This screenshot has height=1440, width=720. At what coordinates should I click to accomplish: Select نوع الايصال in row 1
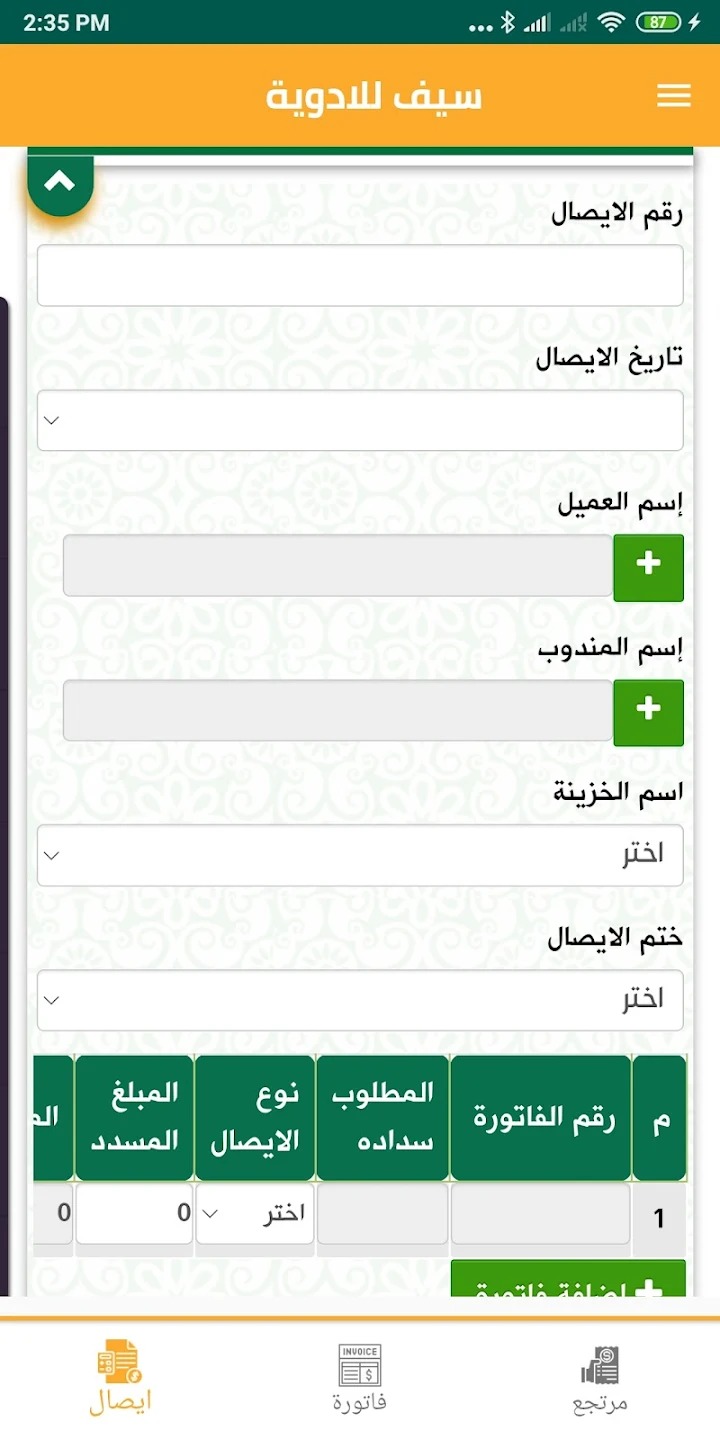(255, 1214)
